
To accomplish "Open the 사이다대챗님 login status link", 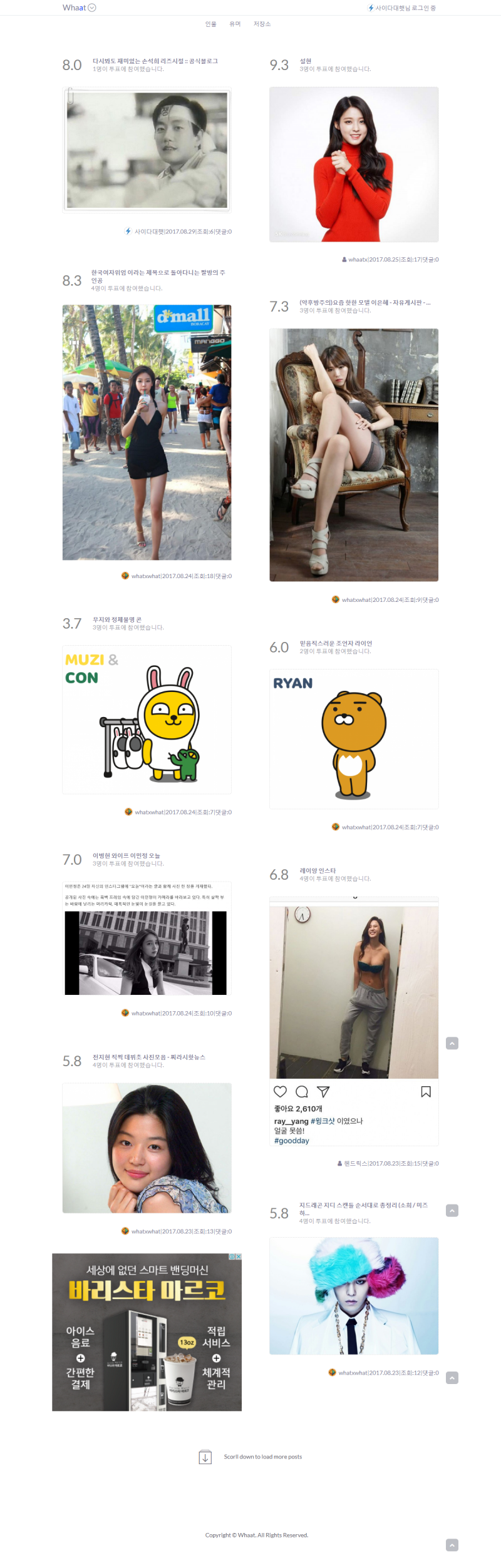I will click(x=401, y=8).
